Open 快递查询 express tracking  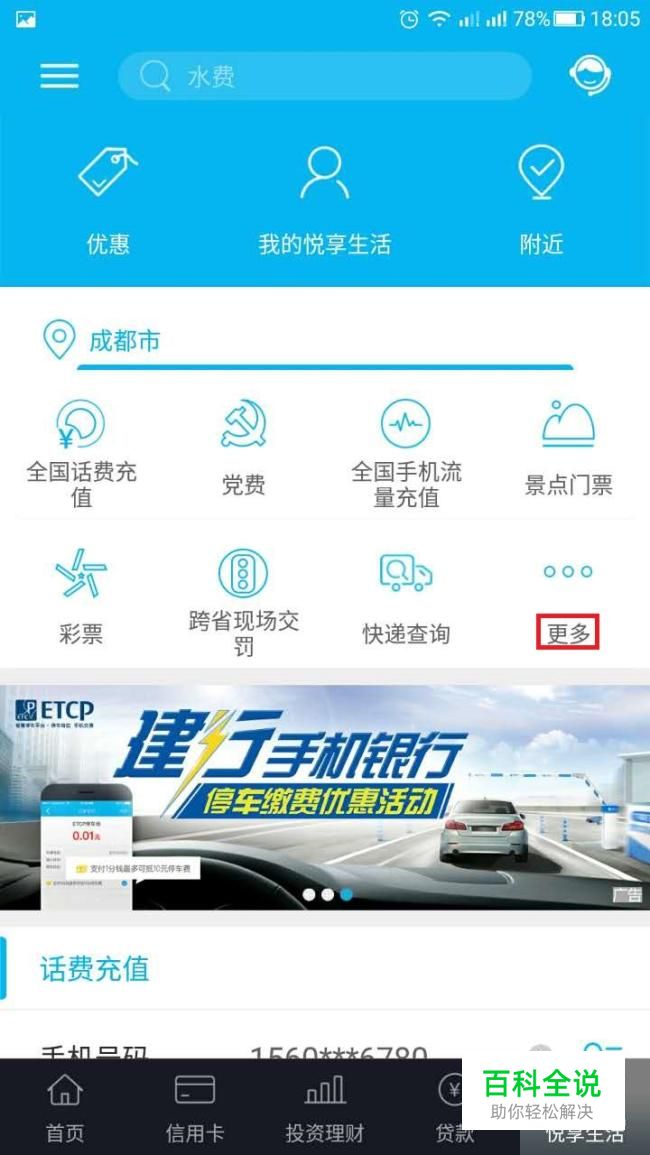(406, 597)
